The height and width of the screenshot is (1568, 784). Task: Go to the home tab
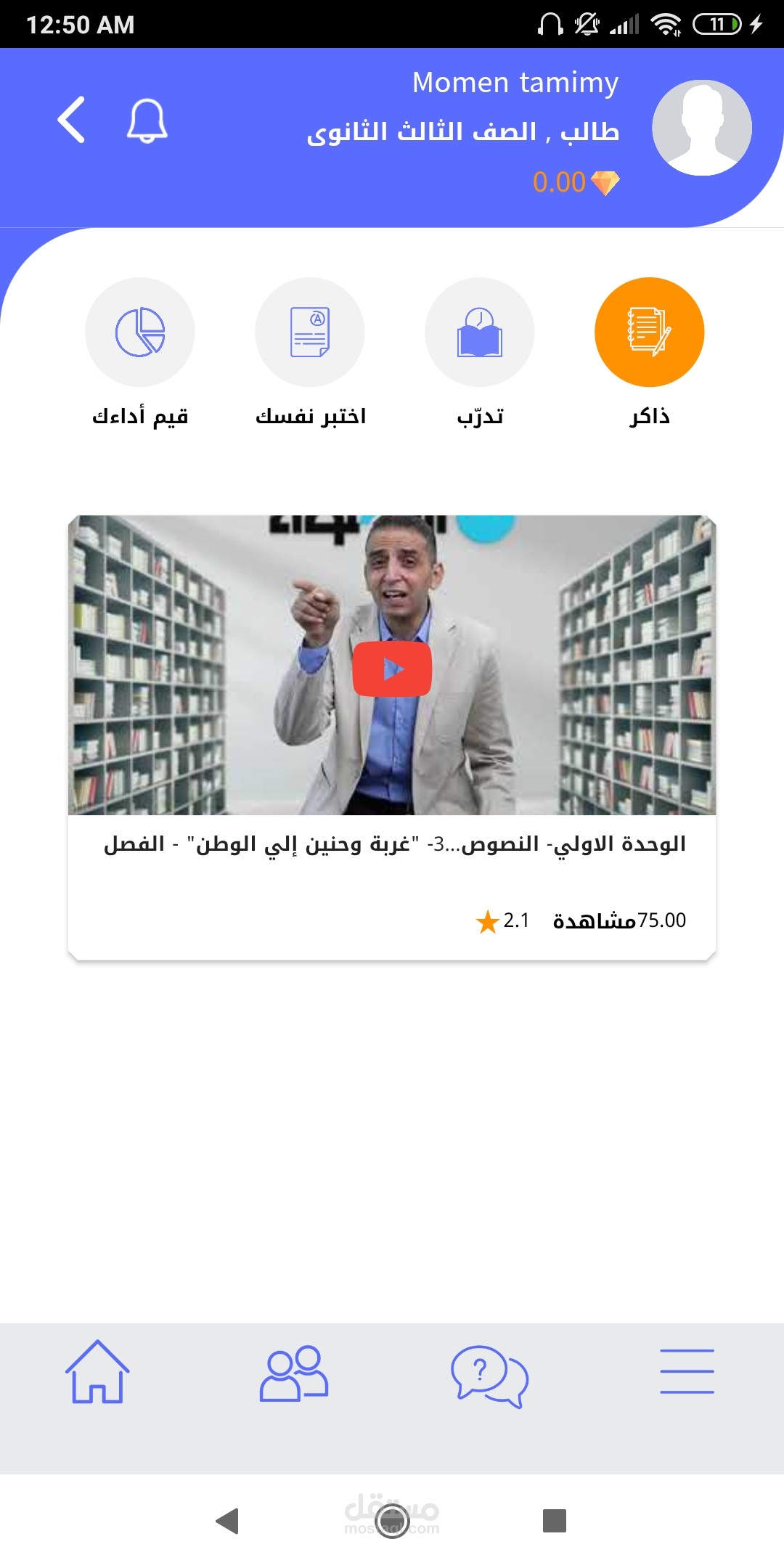pos(97,1371)
